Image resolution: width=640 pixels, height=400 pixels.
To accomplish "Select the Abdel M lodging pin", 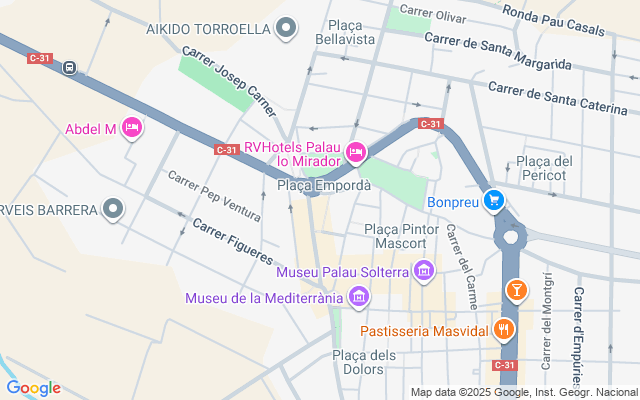I will click(132, 128).
